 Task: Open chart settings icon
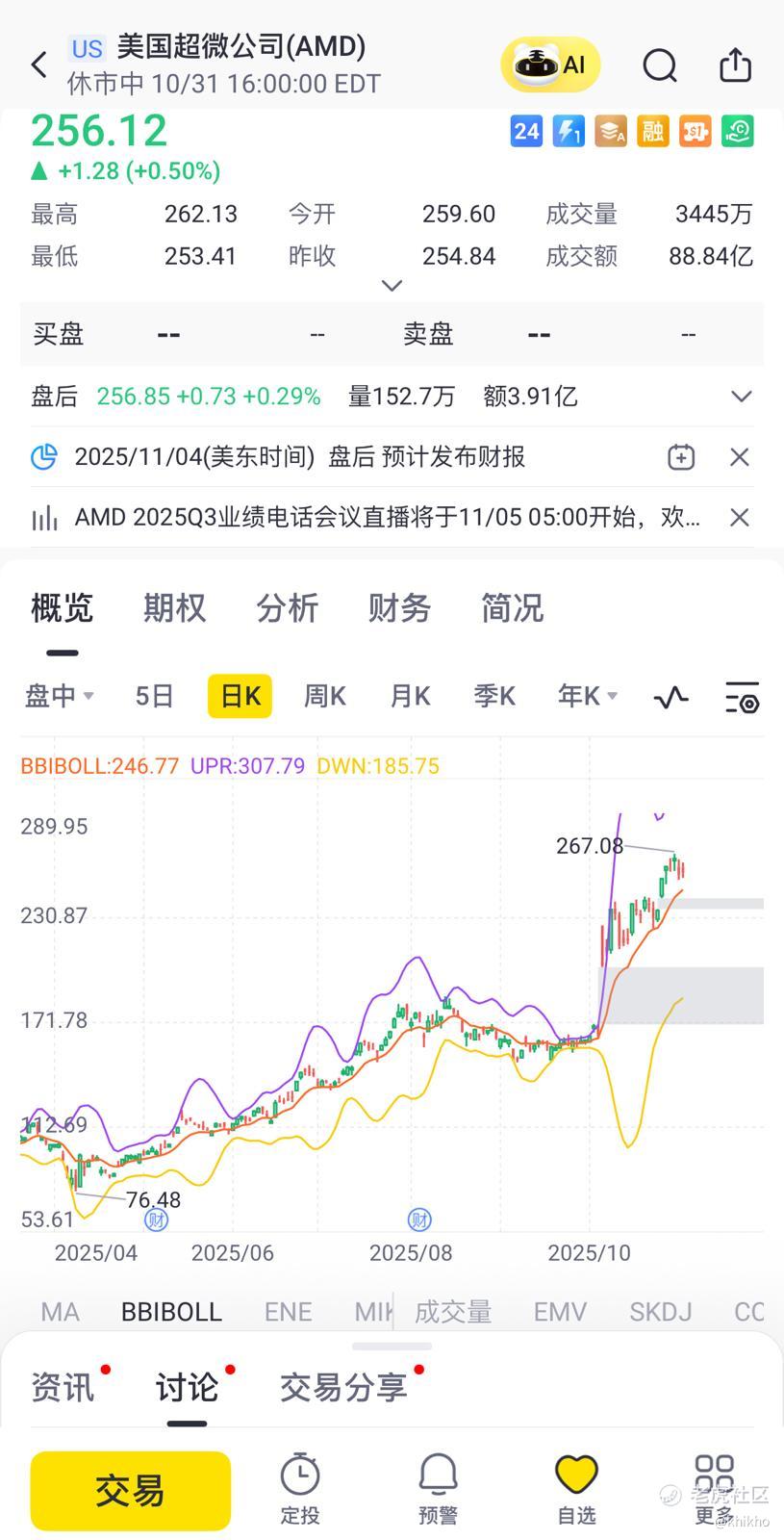point(742,697)
